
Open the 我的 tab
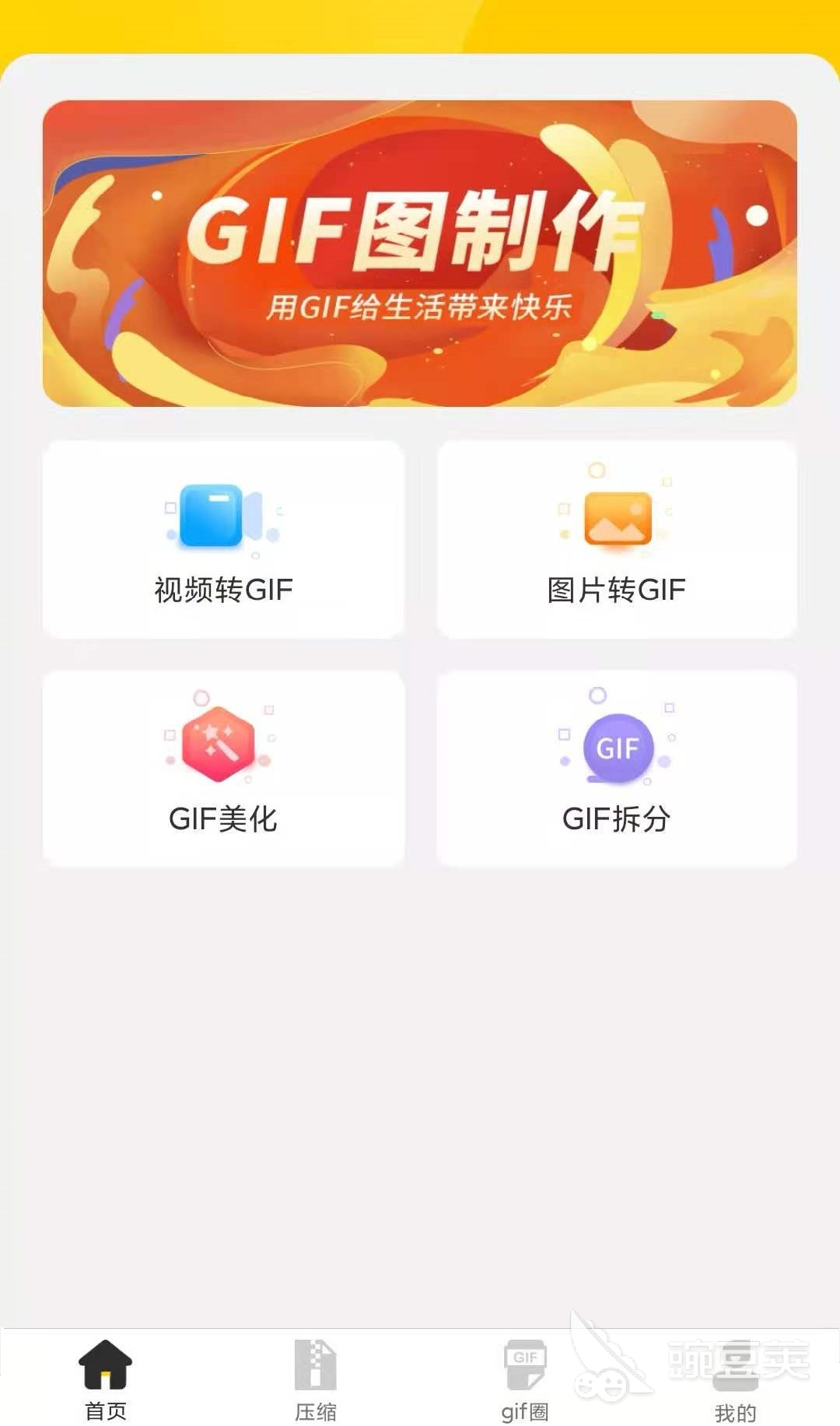(735, 1379)
